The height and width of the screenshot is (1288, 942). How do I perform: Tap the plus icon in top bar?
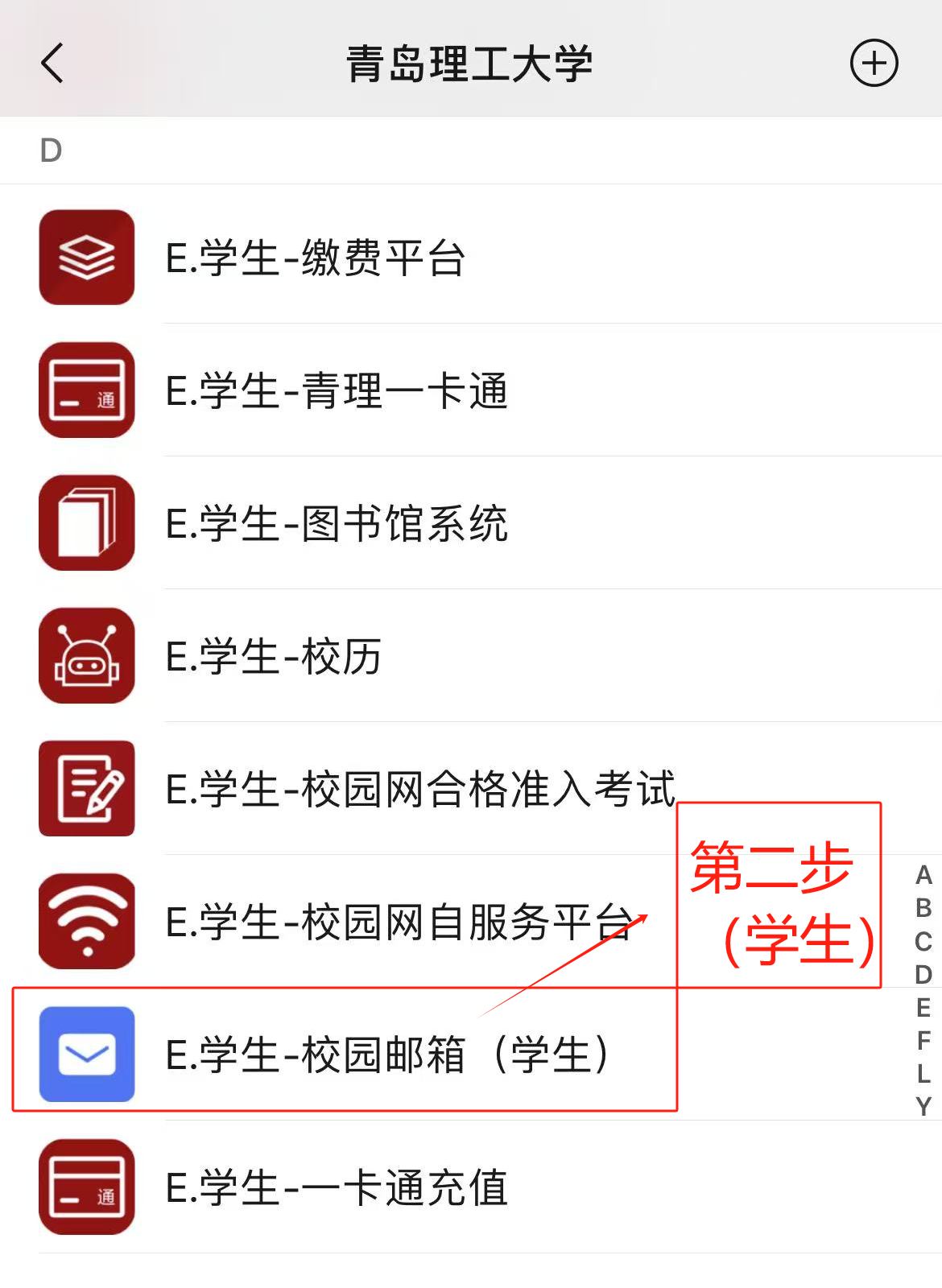point(874,63)
